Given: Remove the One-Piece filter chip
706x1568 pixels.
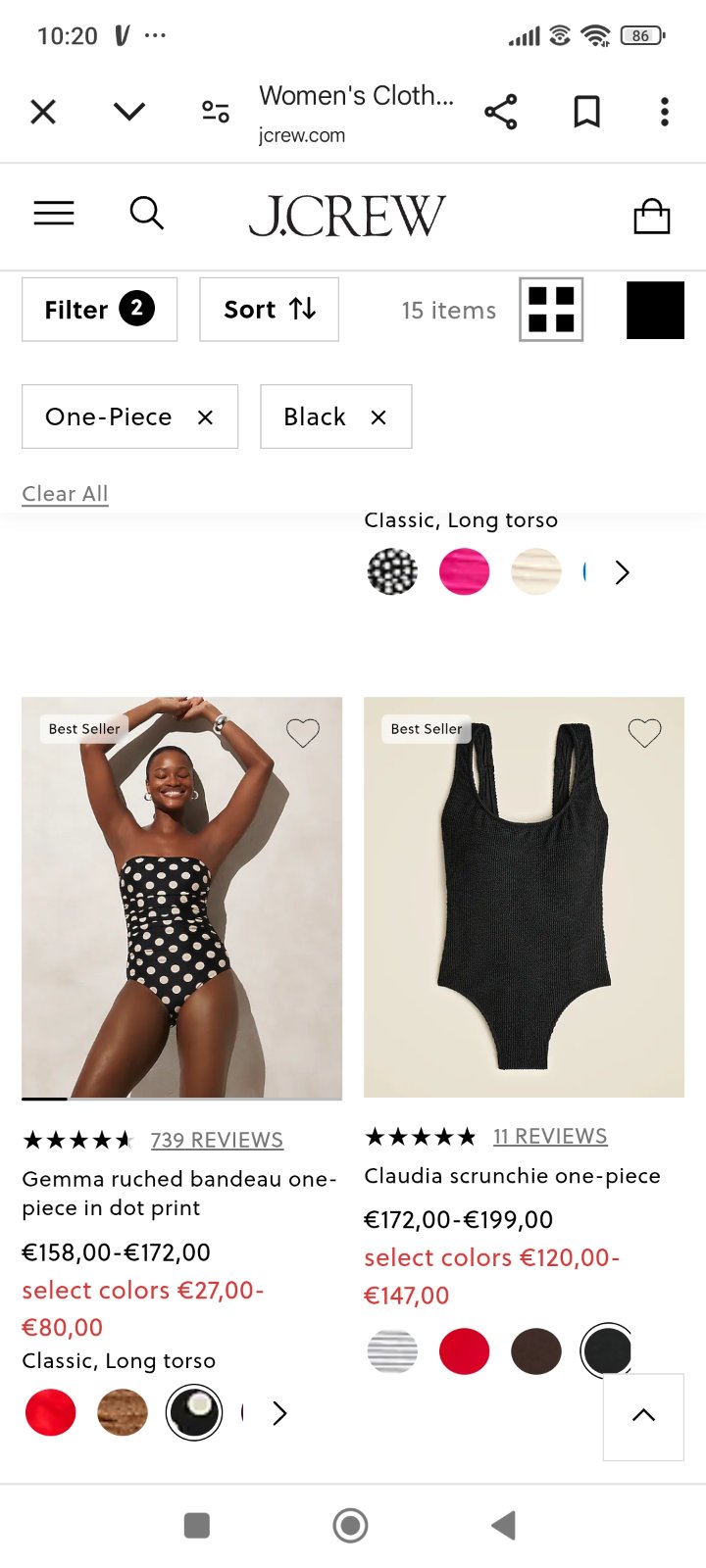Looking at the screenshot, I should [x=205, y=417].
